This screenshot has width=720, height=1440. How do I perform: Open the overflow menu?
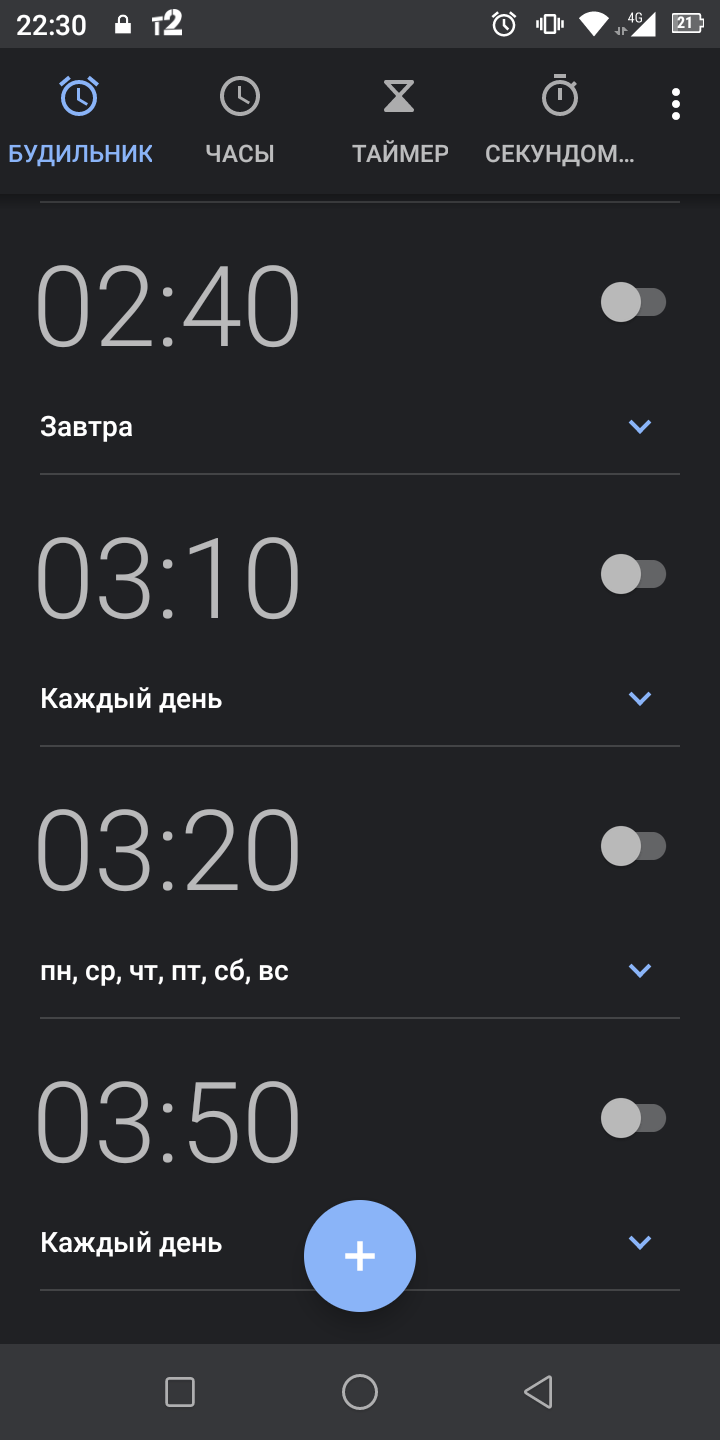676,104
